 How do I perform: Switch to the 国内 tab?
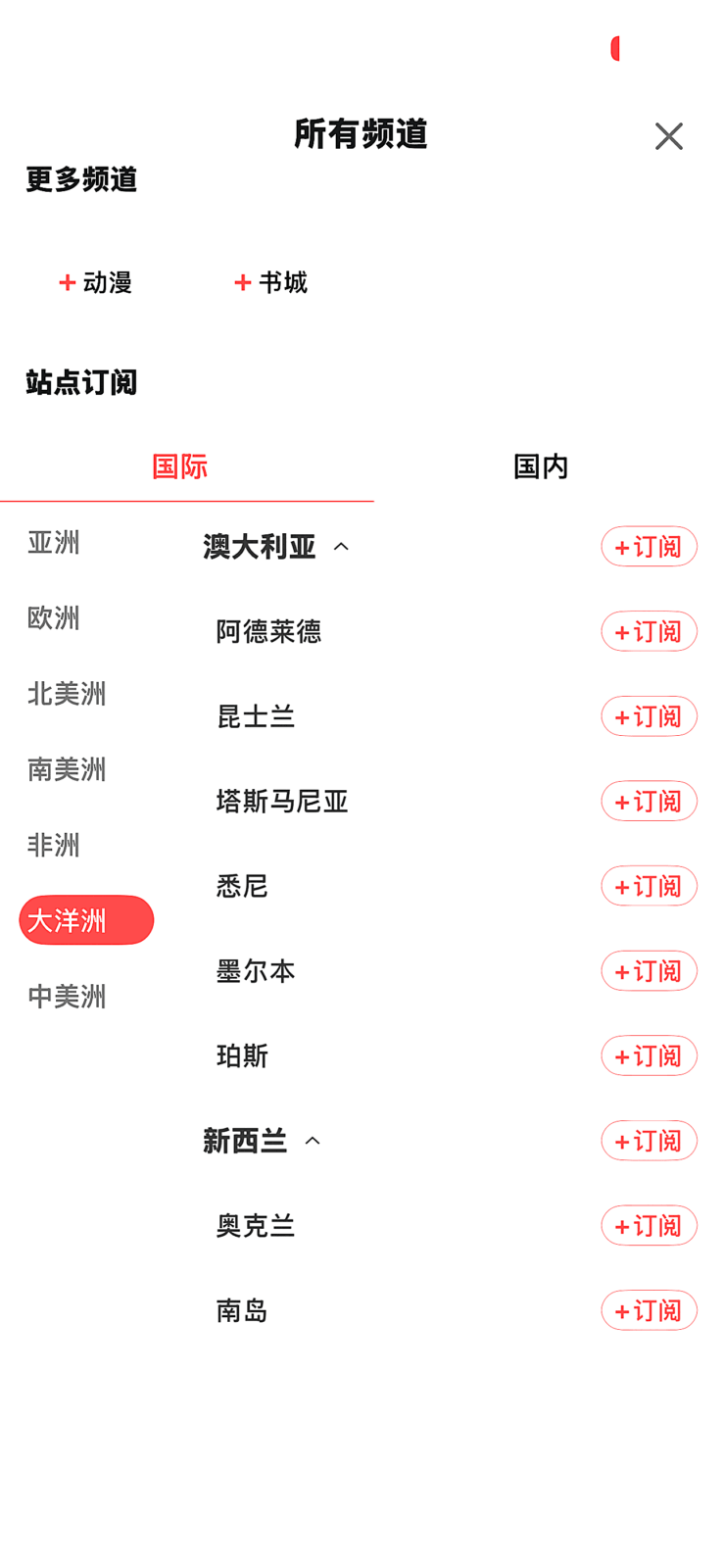click(x=541, y=466)
